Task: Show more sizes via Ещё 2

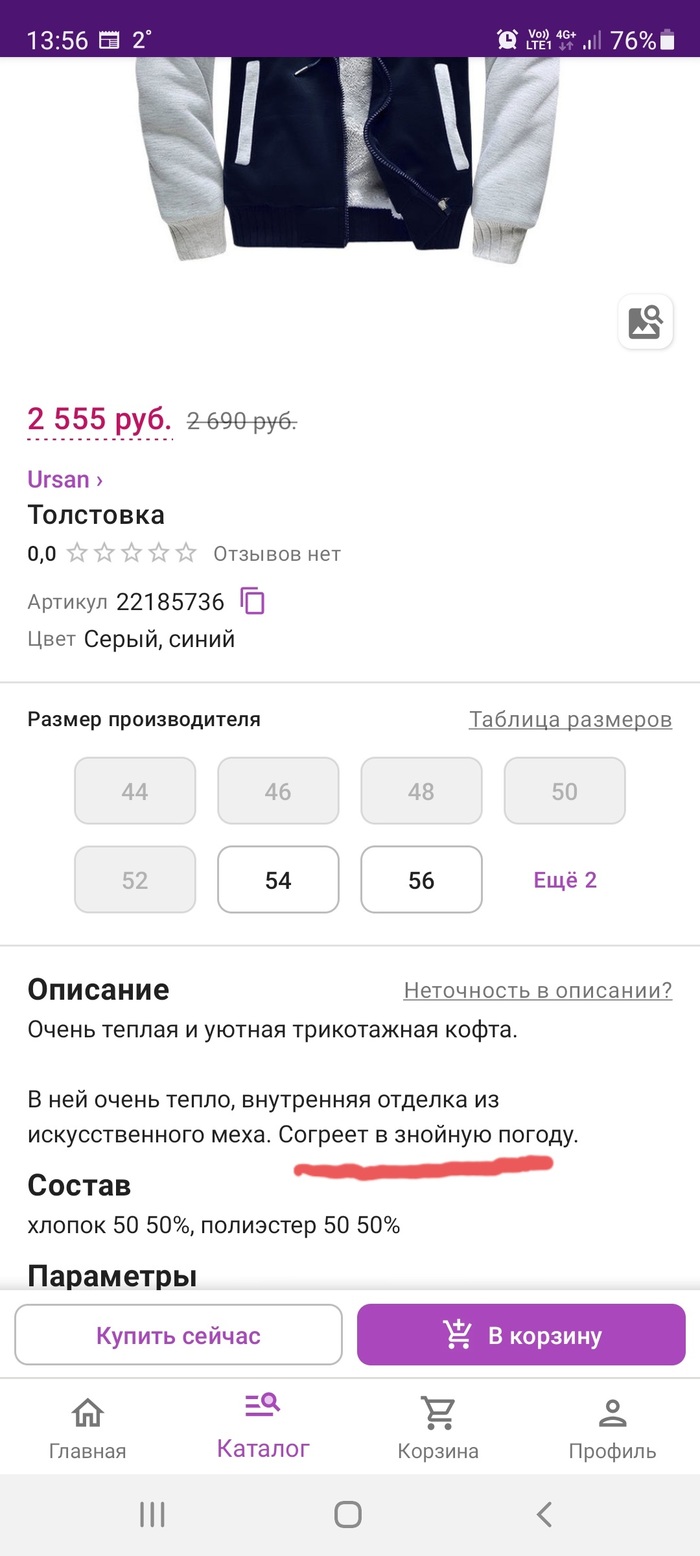Action: click(565, 880)
